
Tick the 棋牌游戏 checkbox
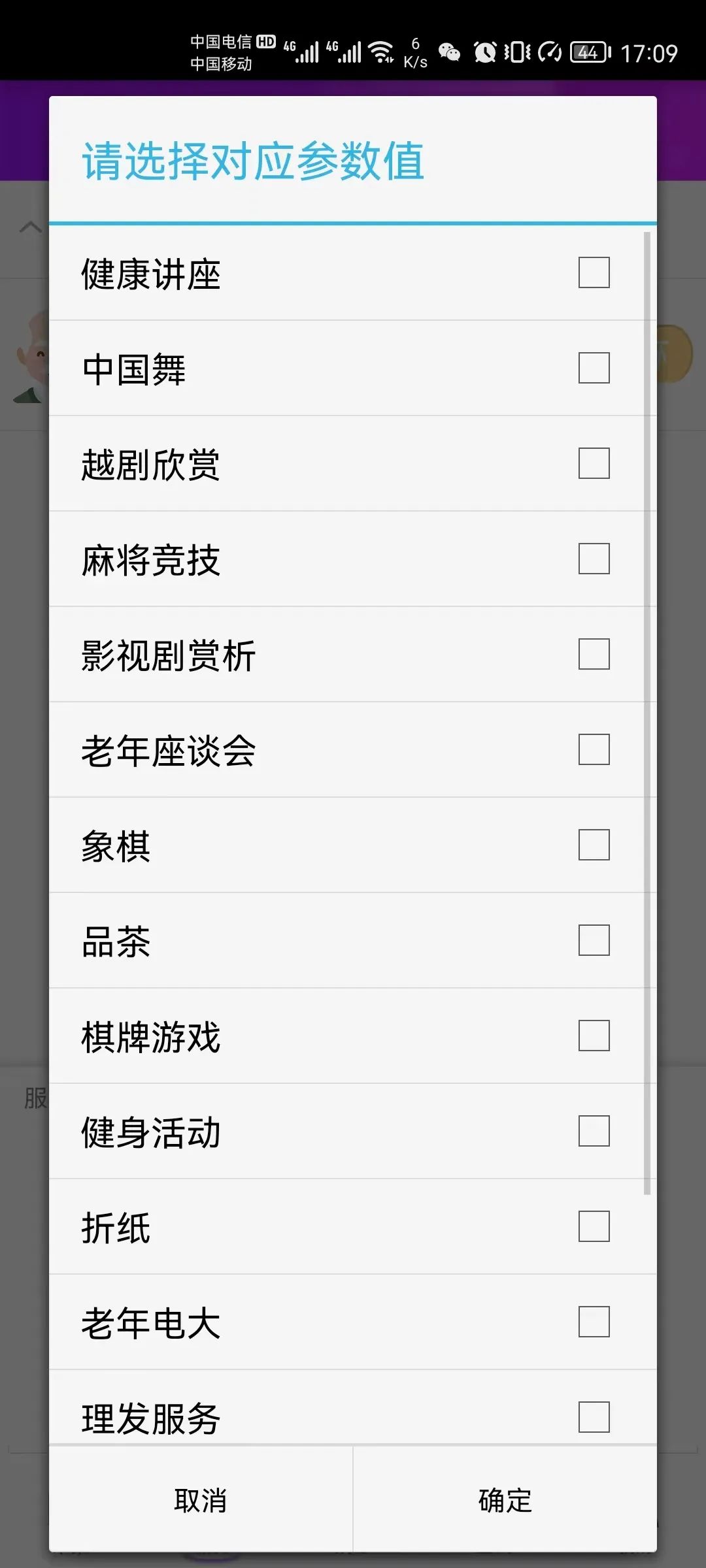(x=594, y=1036)
